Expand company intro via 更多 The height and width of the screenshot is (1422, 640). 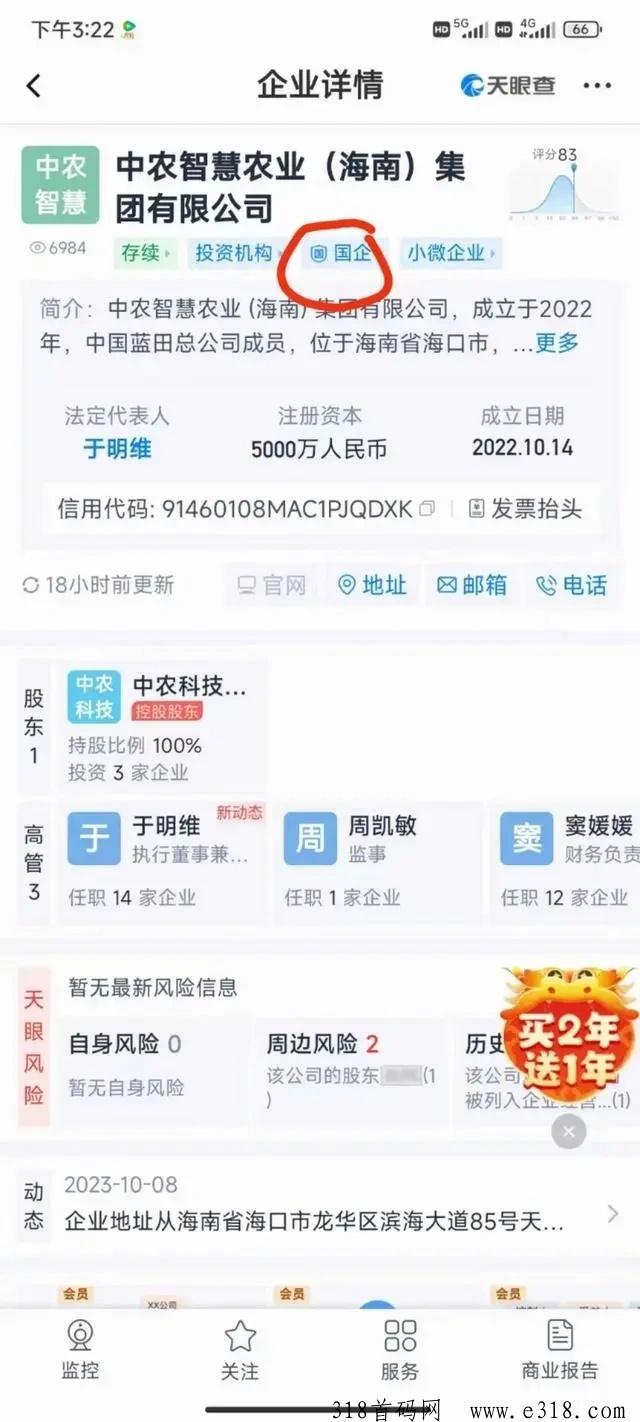557,343
